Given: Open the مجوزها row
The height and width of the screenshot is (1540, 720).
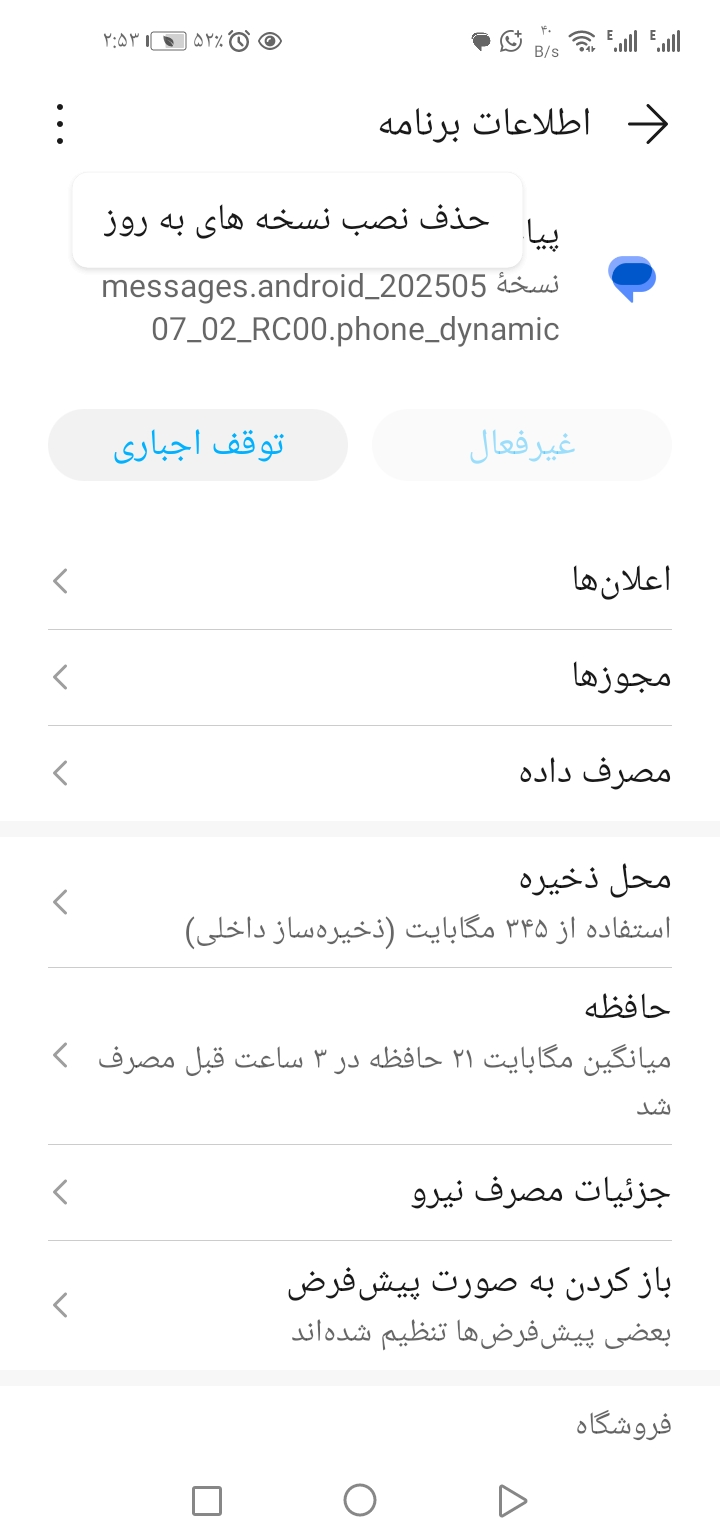Looking at the screenshot, I should (360, 677).
